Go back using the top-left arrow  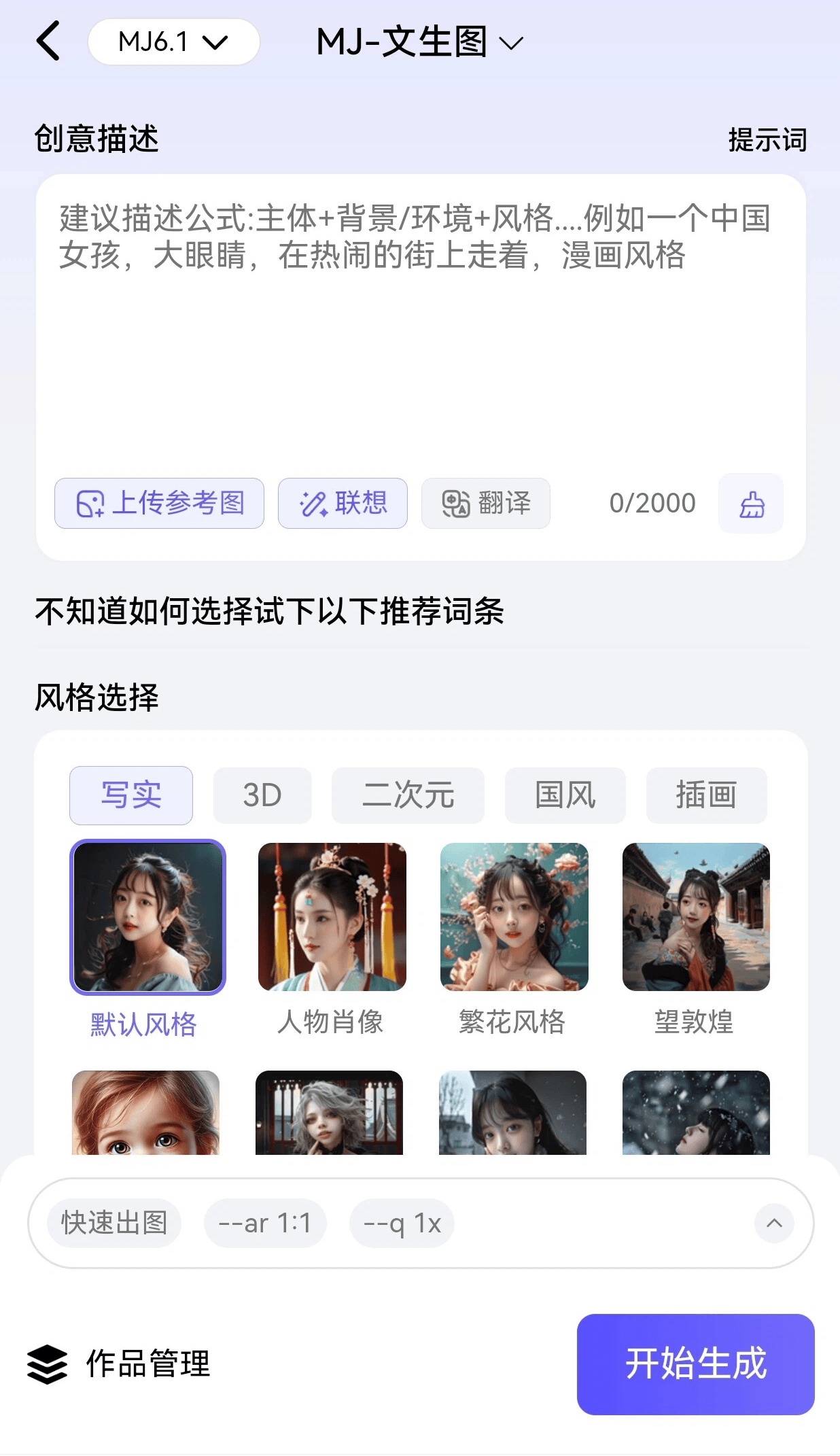click(x=48, y=41)
